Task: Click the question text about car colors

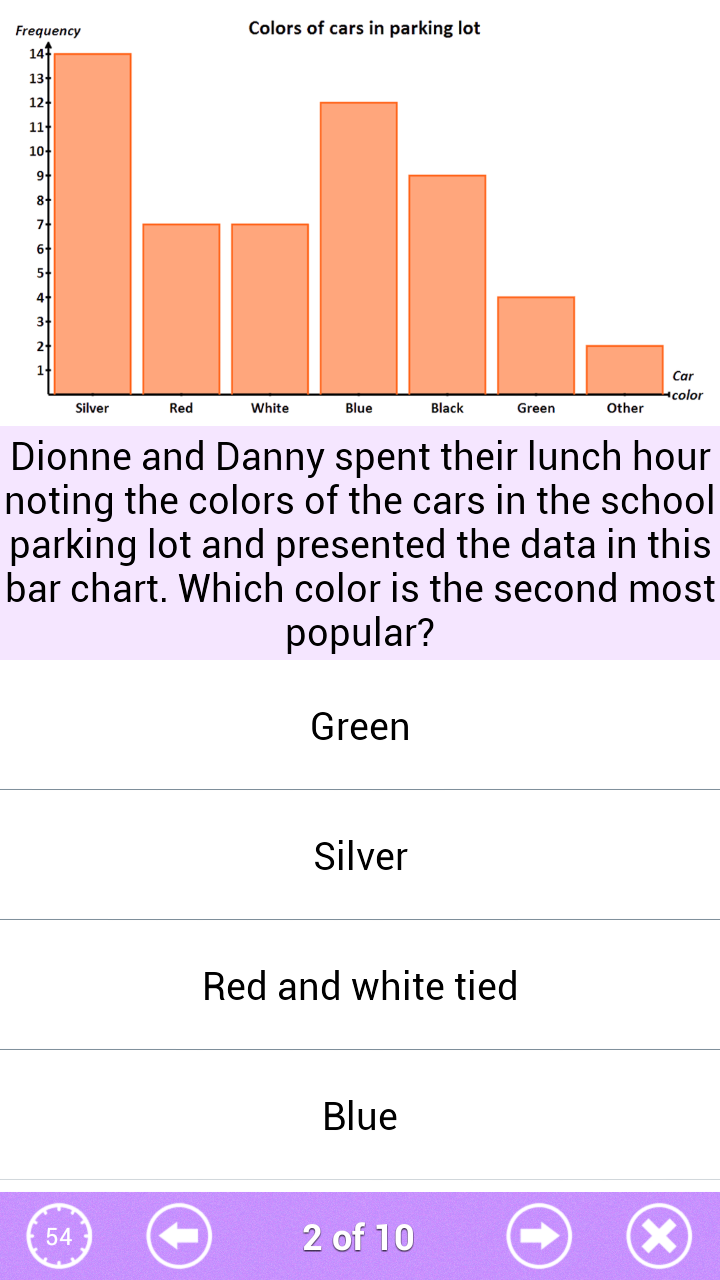Action: (360, 543)
